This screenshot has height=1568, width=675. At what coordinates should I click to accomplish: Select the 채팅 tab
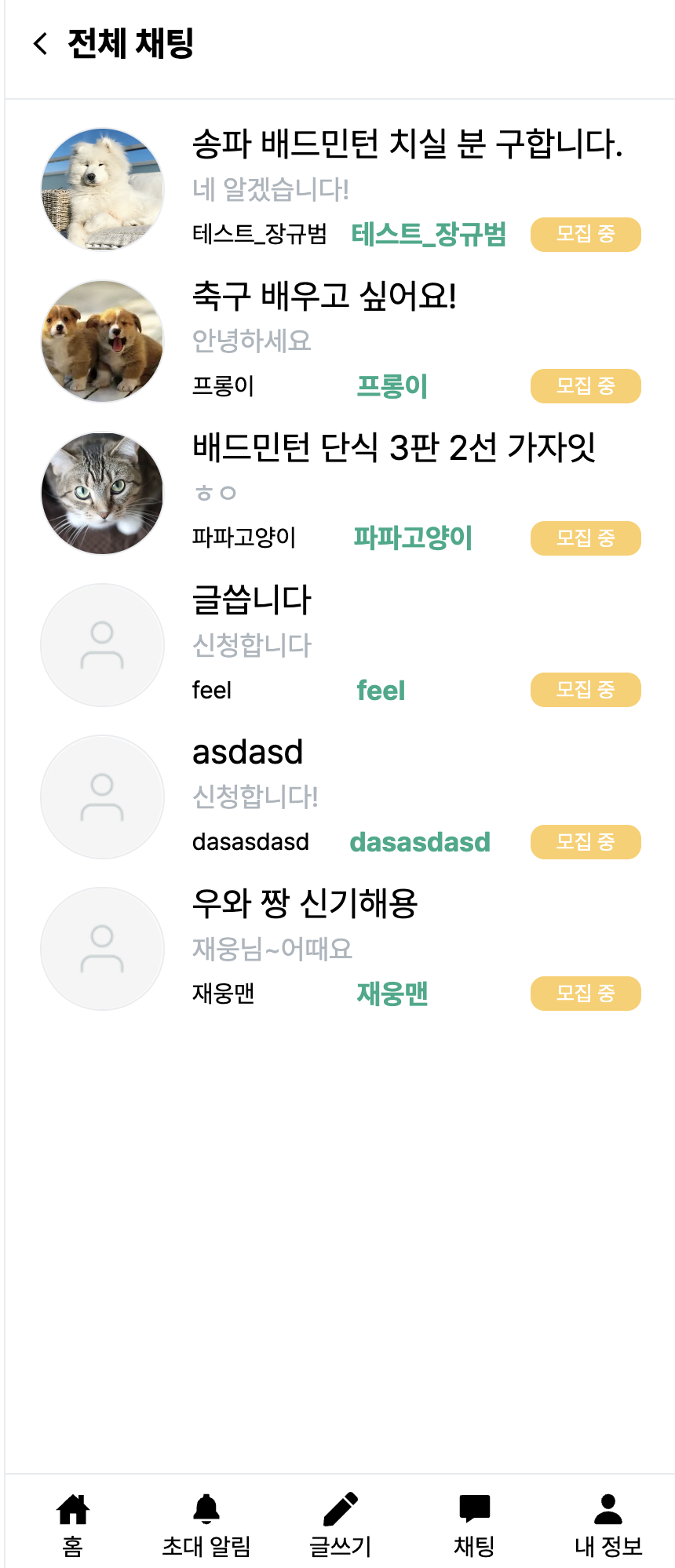point(474,1524)
